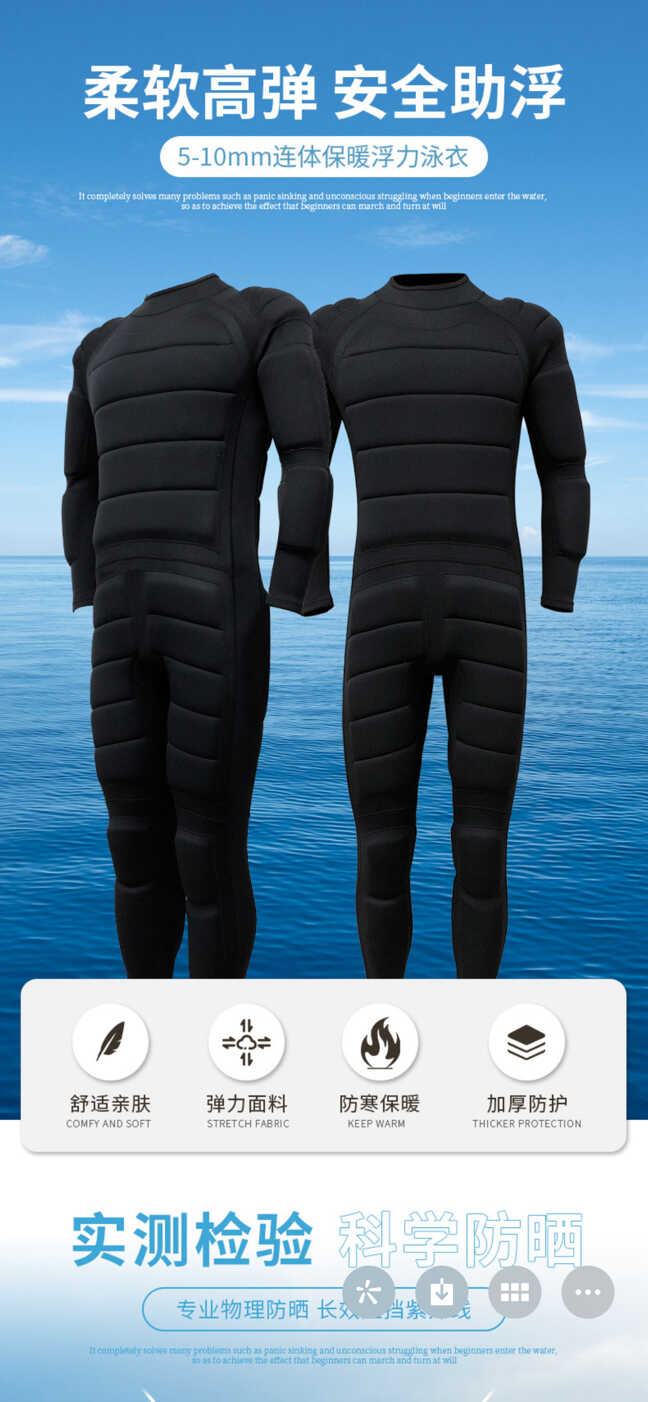Open the three-dot more options
This screenshot has height=1402, width=648.
pyautogui.click(x=588, y=1292)
